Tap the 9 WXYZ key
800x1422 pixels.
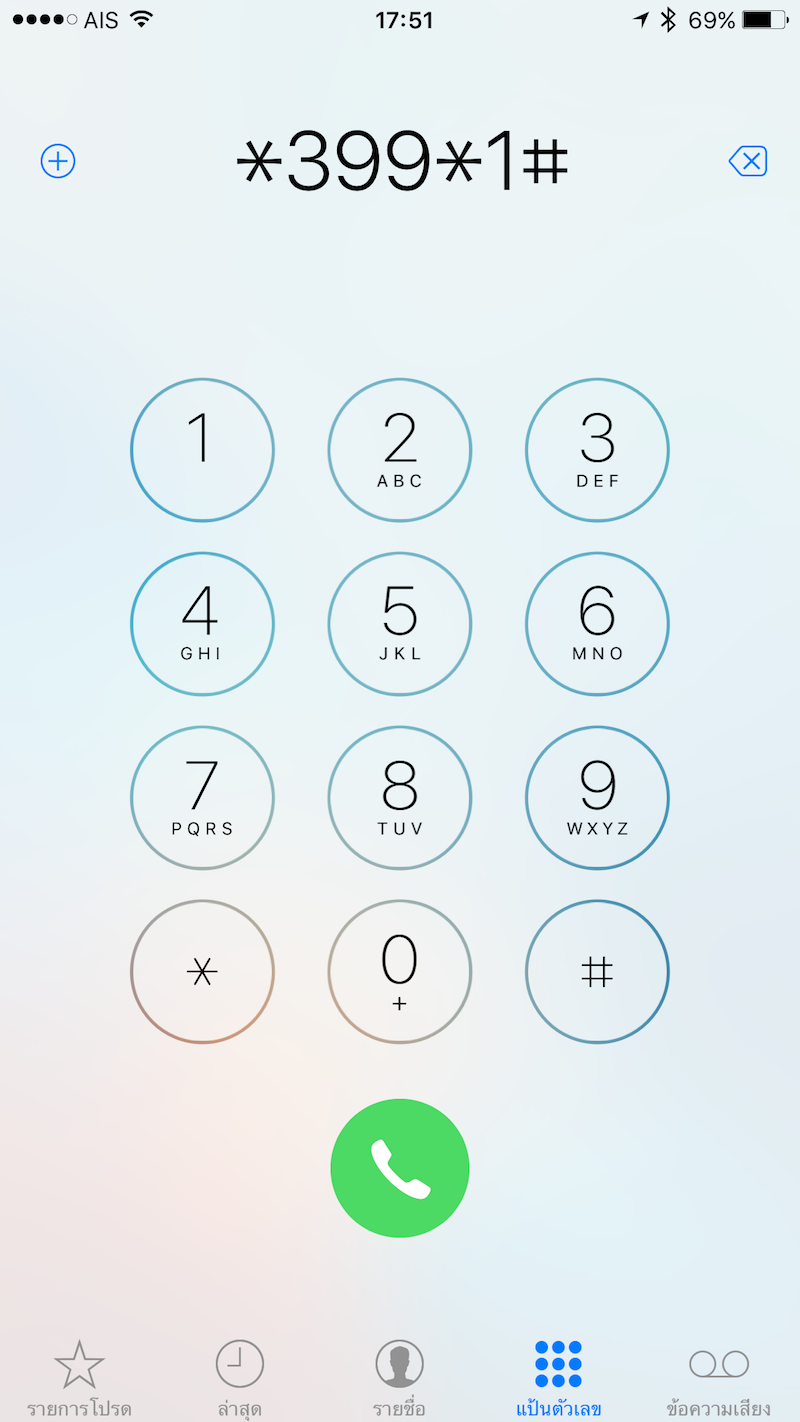[x=597, y=798]
